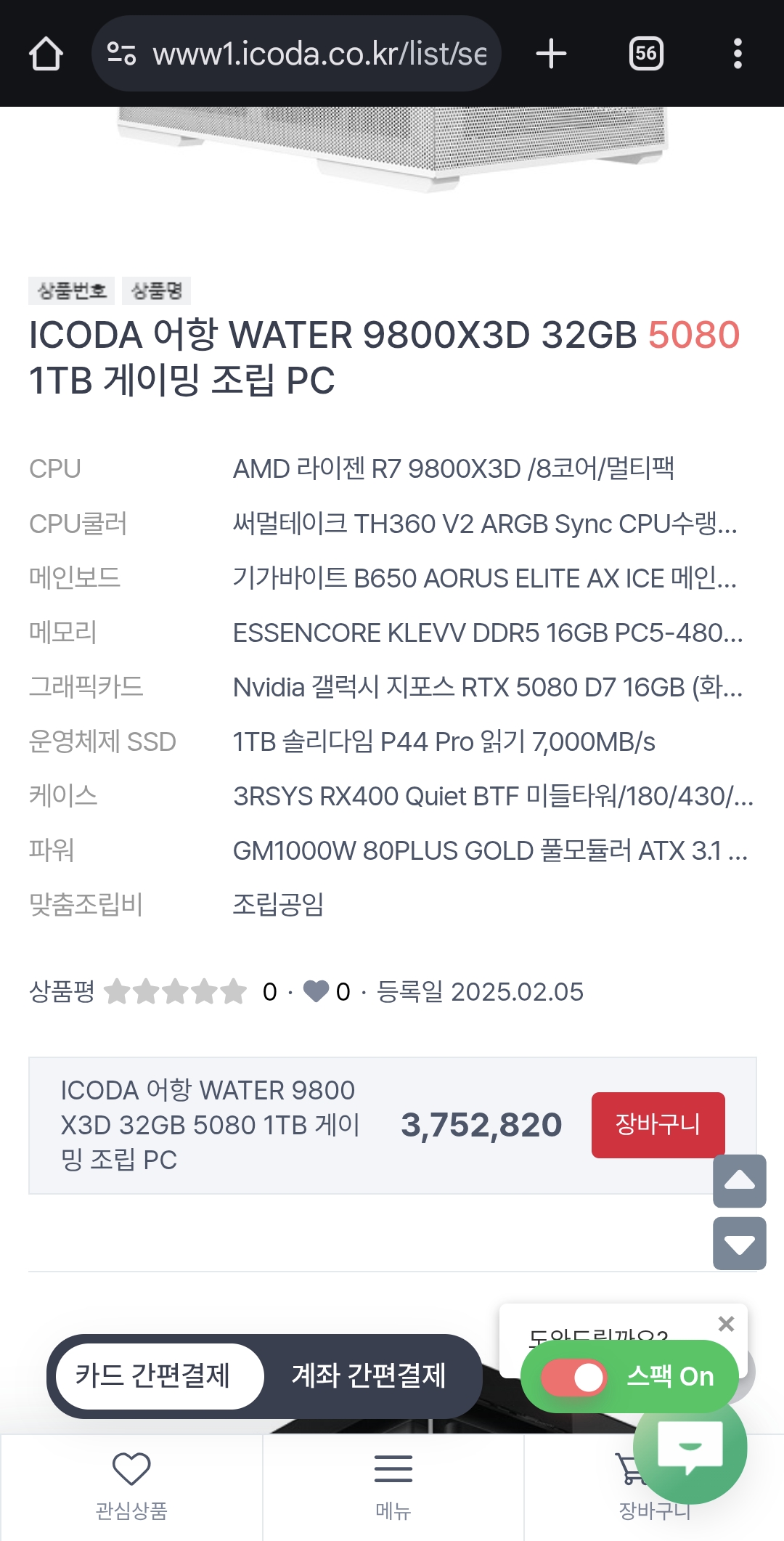Open a new browser tab with the plus icon
Screen dimensions: 784x1541
[x=552, y=54]
